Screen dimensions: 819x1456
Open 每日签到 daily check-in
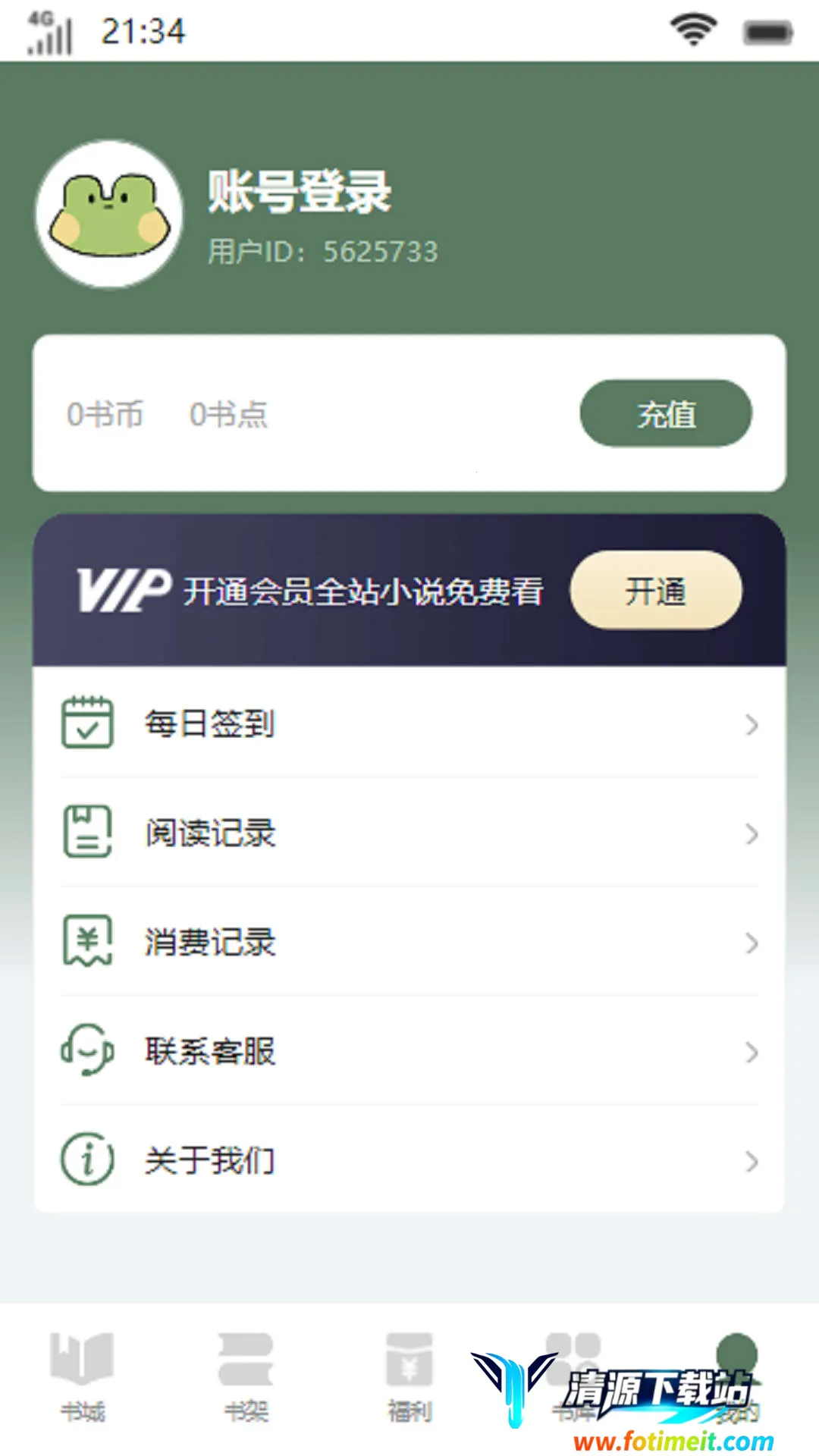[409, 723]
